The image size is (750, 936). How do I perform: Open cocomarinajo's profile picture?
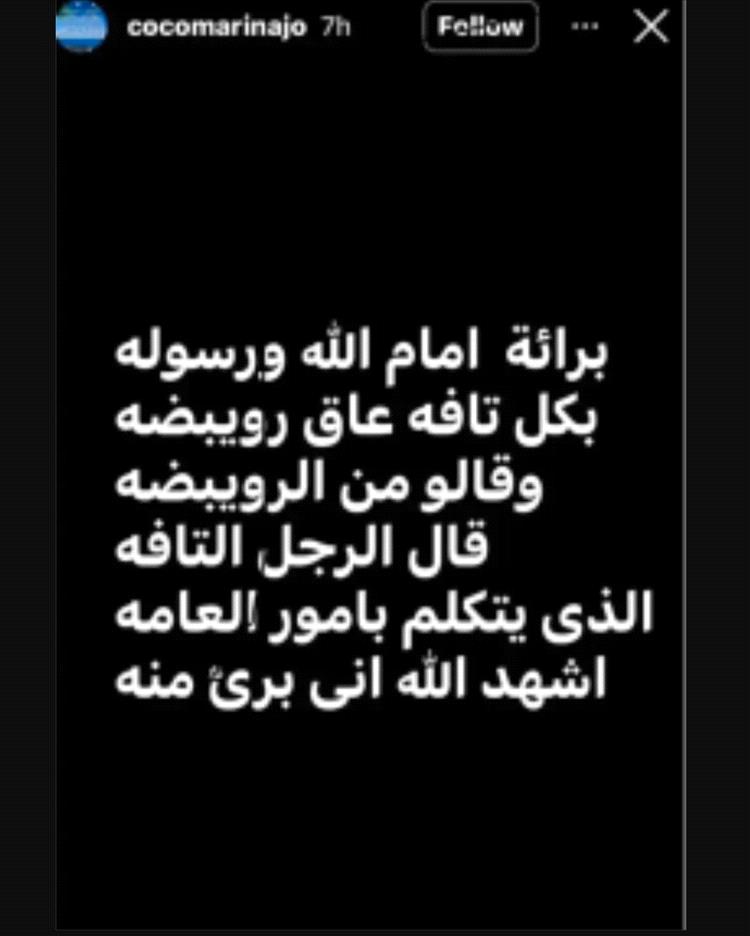83,27
